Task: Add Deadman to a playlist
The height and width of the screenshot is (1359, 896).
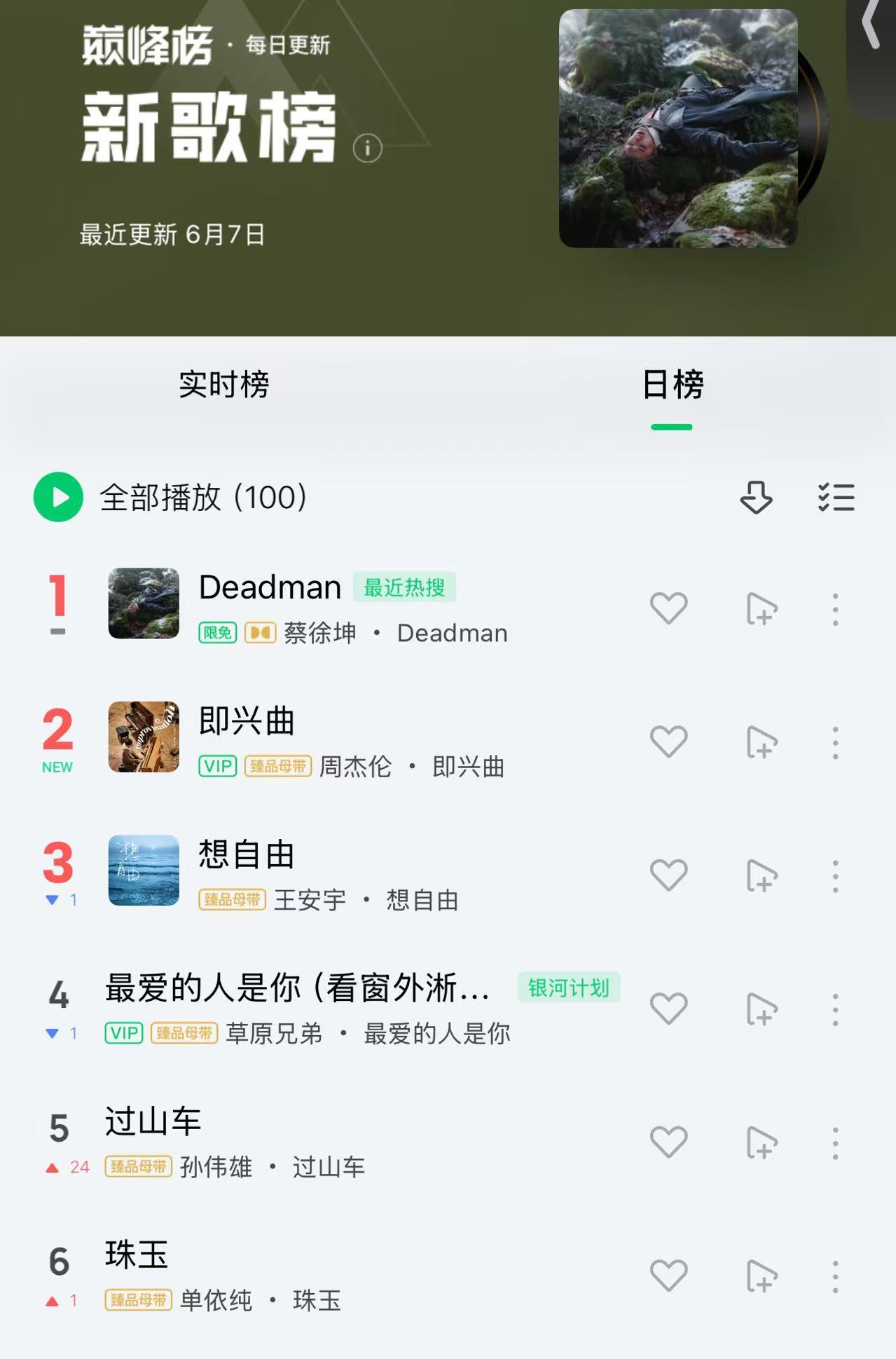Action: (x=761, y=609)
